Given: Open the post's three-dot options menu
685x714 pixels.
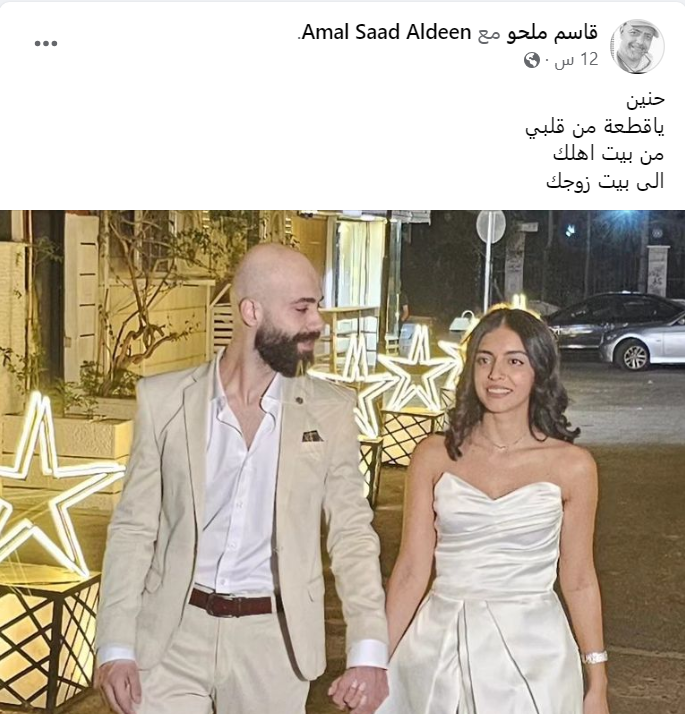Looking at the screenshot, I should tap(46, 44).
